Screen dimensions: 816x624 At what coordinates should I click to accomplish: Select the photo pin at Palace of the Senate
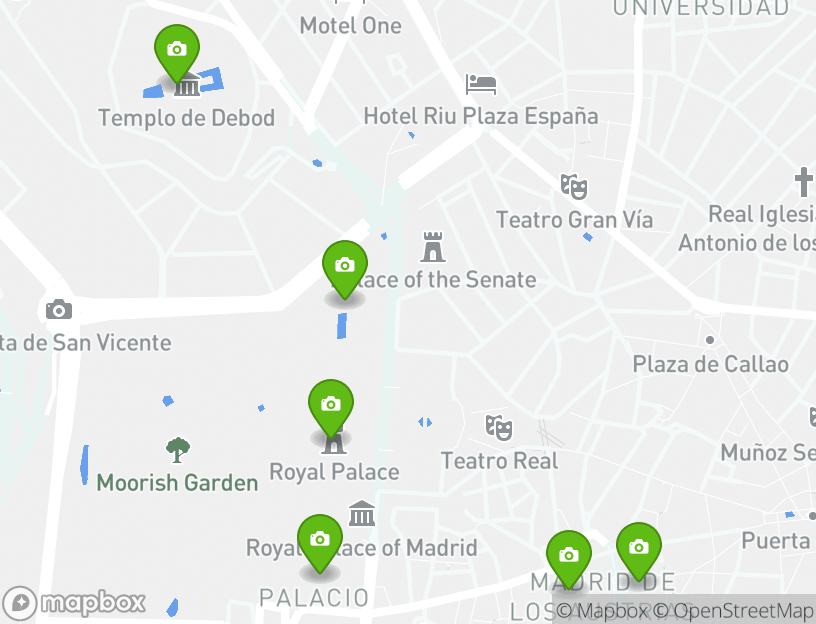(x=345, y=266)
